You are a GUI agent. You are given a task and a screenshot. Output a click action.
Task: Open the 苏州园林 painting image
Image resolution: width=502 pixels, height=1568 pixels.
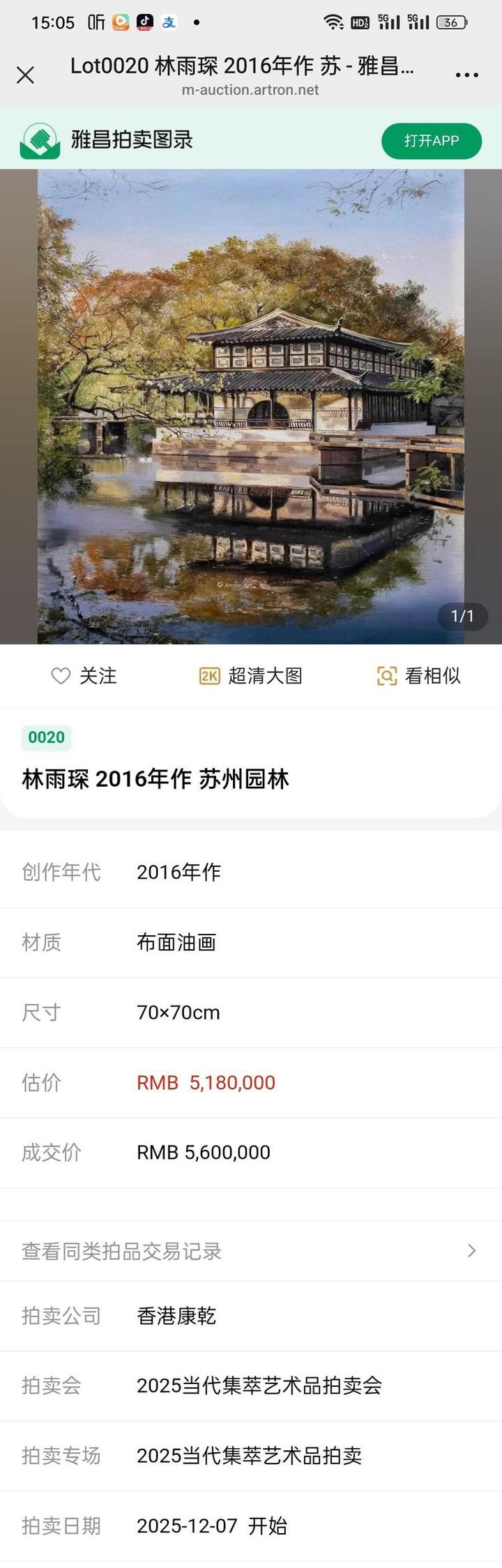(251, 406)
